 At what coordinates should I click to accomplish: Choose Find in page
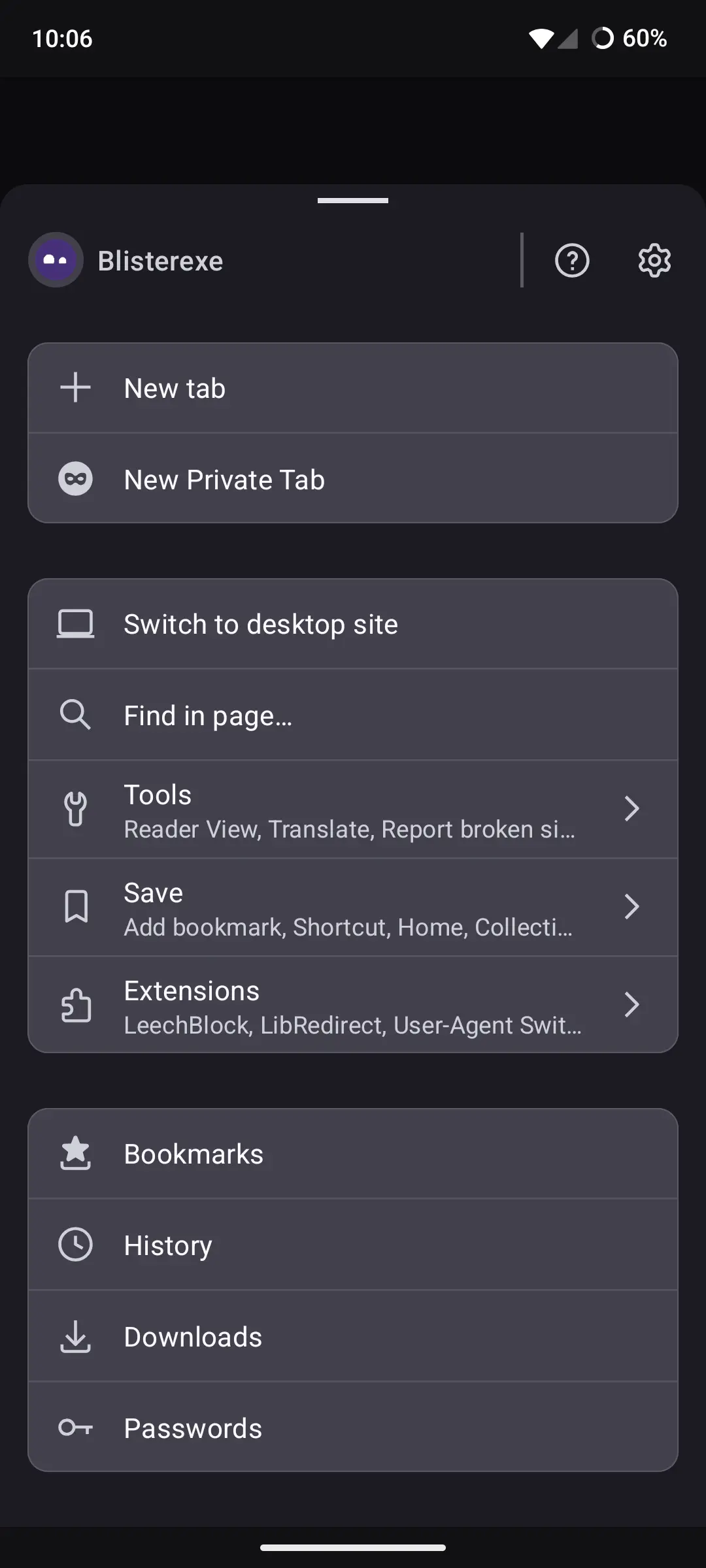353,715
